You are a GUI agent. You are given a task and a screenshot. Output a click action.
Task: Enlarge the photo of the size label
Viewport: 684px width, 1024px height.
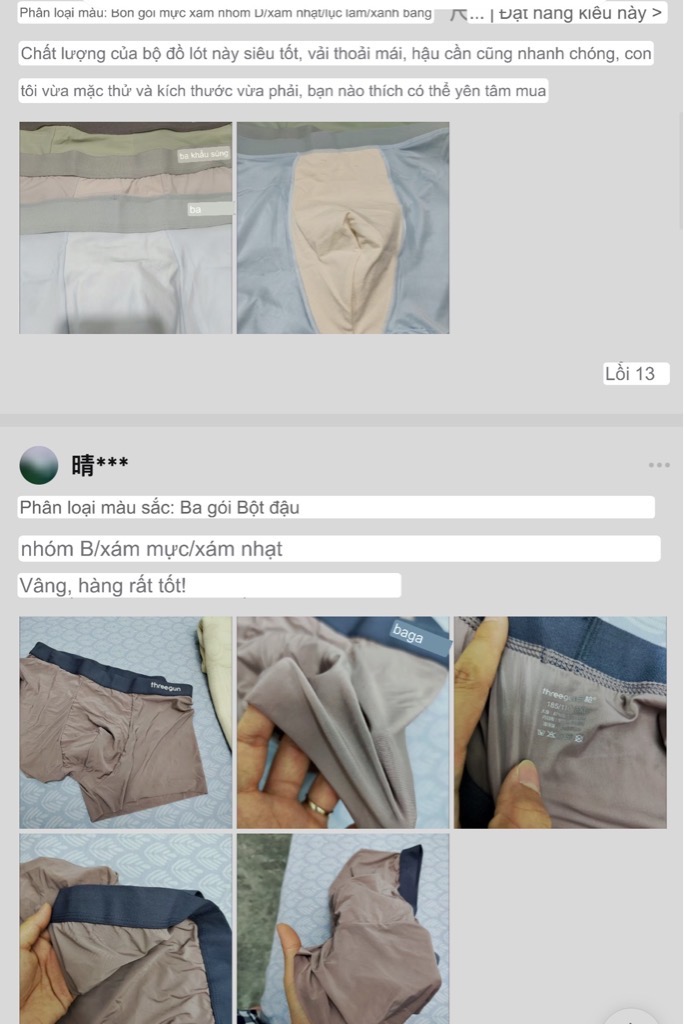[x=560, y=722]
